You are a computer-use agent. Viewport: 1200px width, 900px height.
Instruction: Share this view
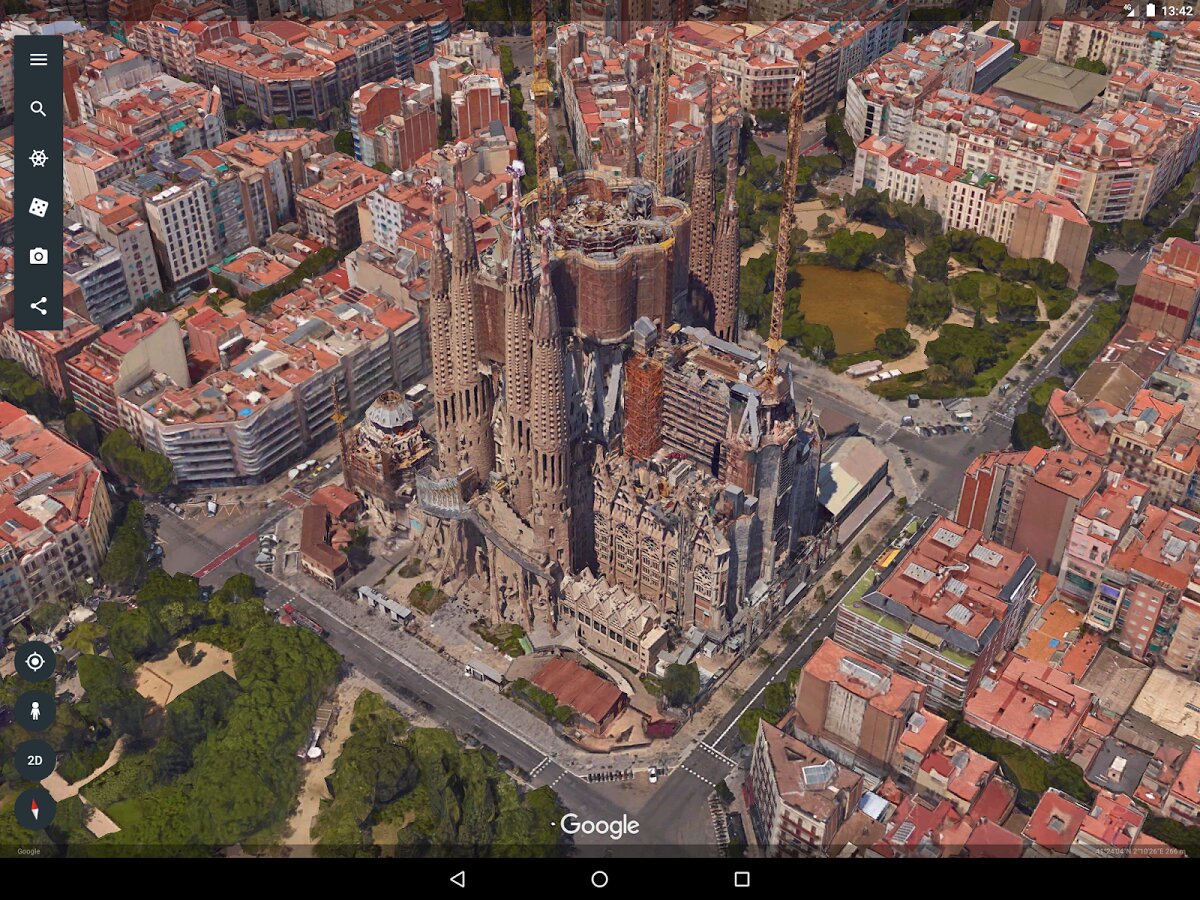38,306
